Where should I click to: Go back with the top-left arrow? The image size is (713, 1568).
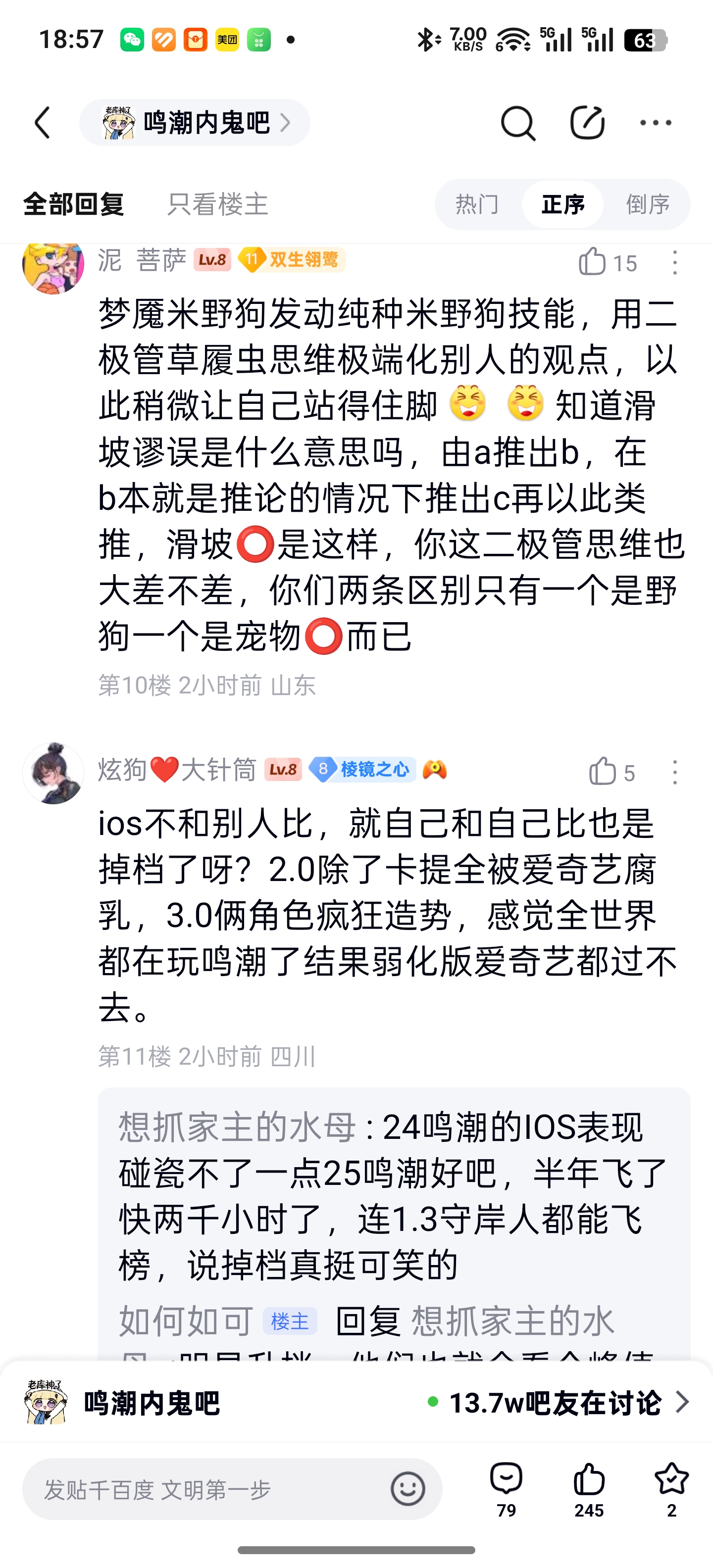pos(43,123)
